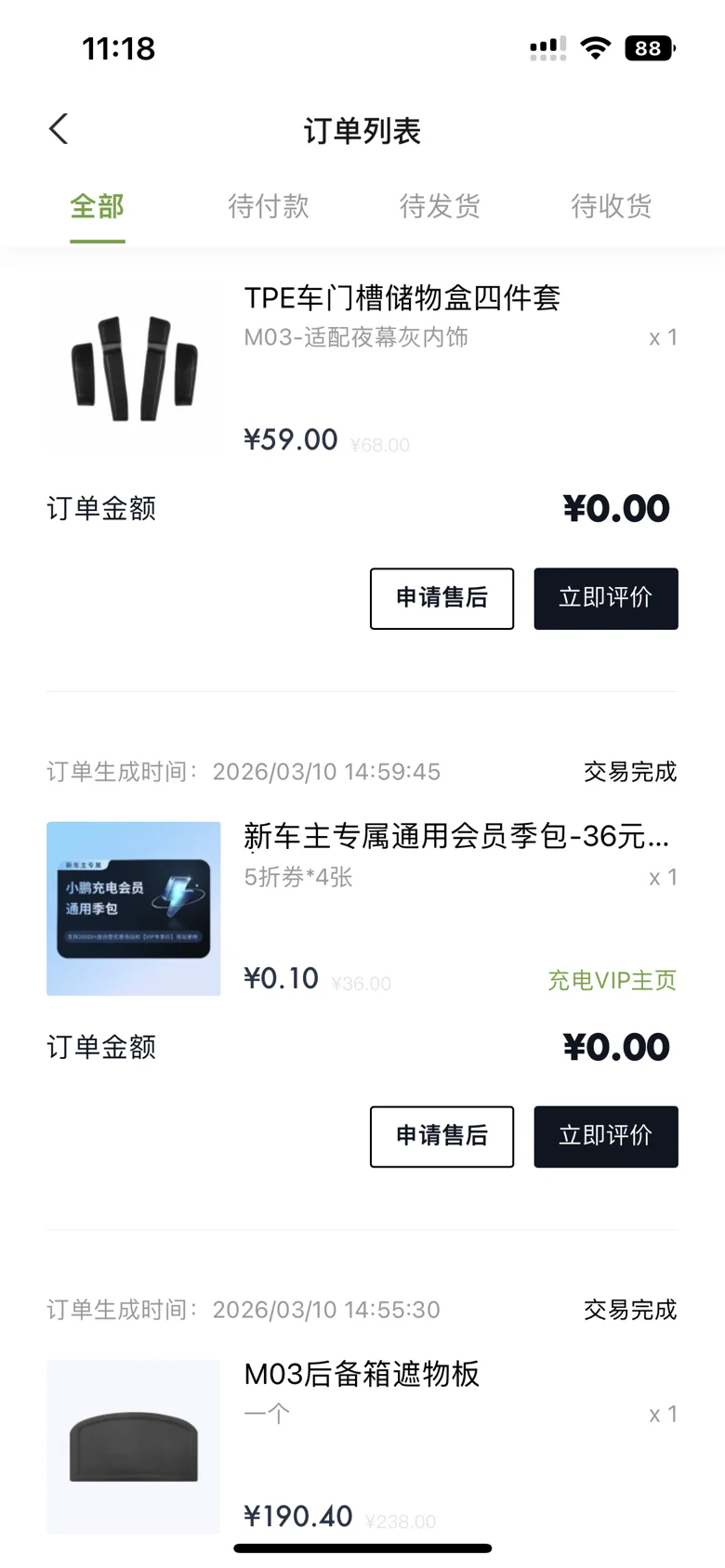Viewport: 725px width, 1568px height.
Task: Select the 全部 tab
Action: (97, 206)
